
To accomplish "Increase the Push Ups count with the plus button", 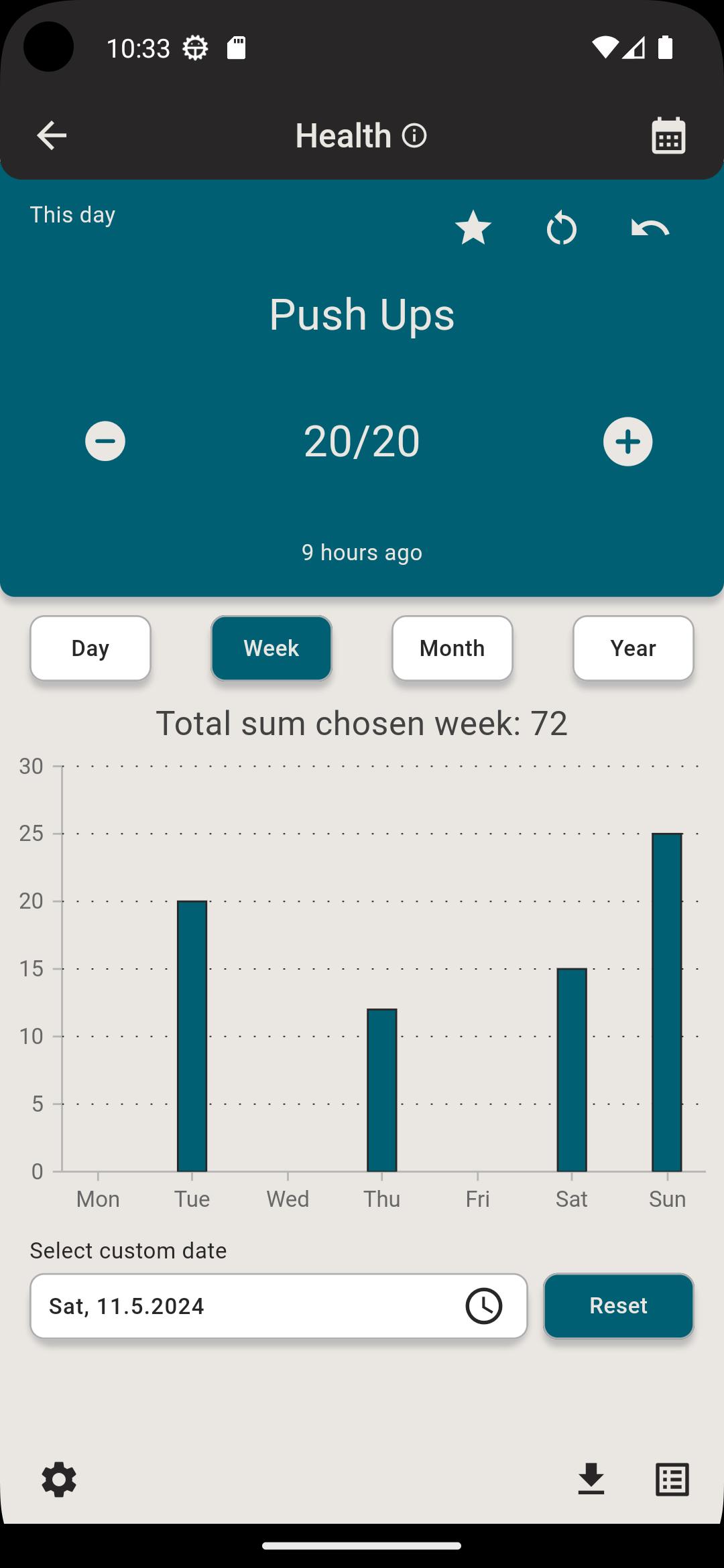I will click(627, 442).
